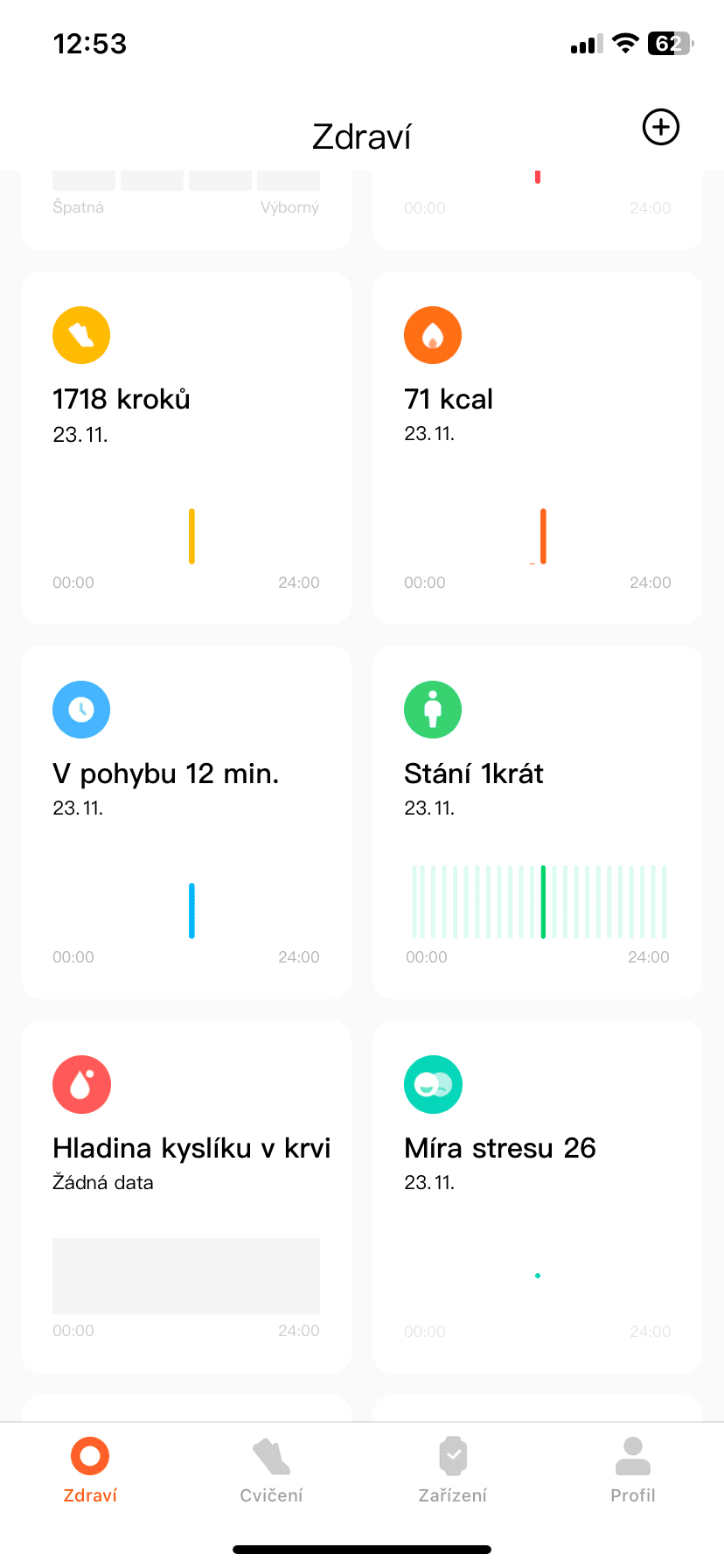Tap the plus icon next to Zdraví
The image size is (724, 1568).
(x=661, y=128)
